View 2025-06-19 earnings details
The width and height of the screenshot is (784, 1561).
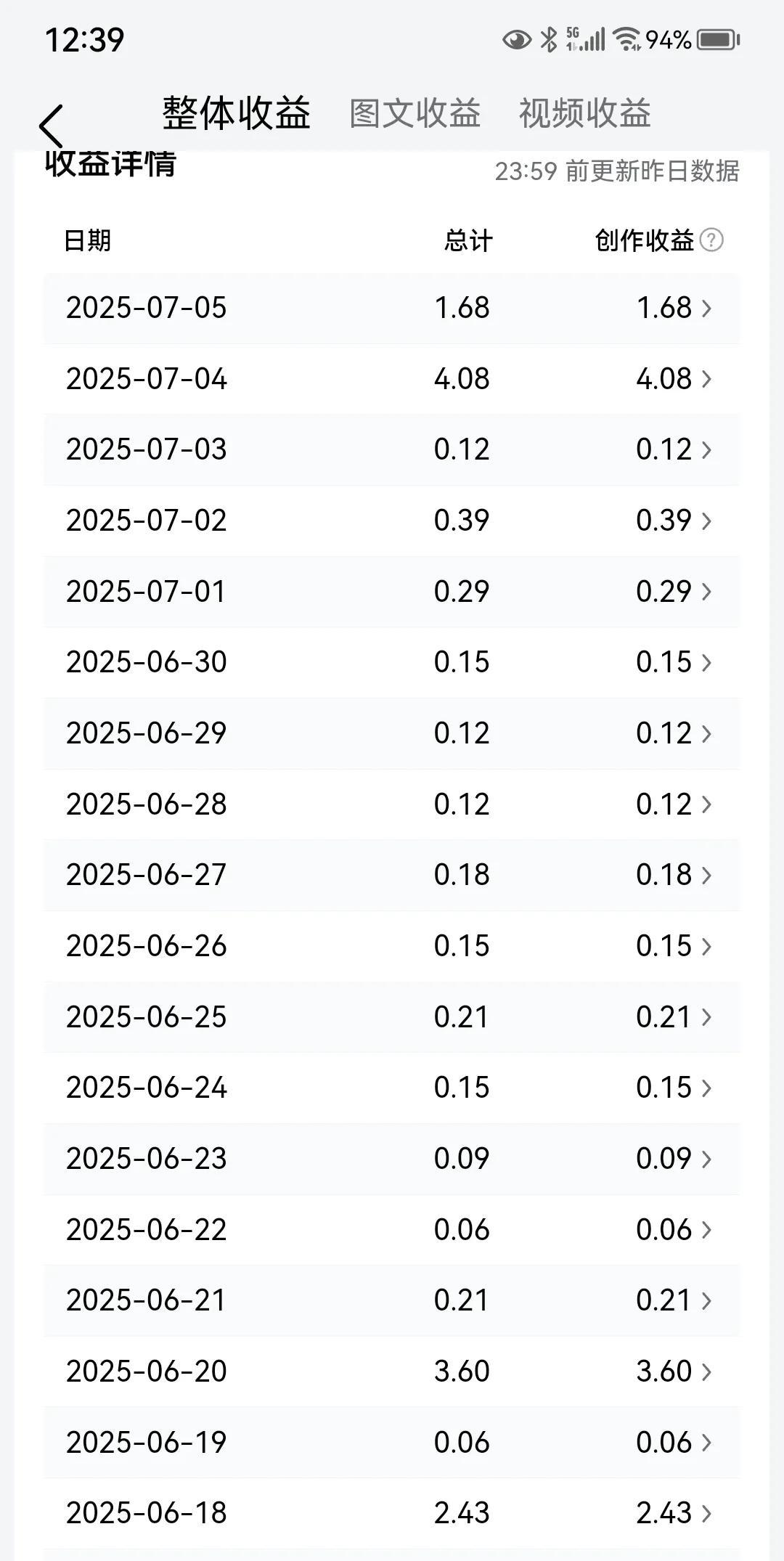pyautogui.click(x=392, y=1443)
